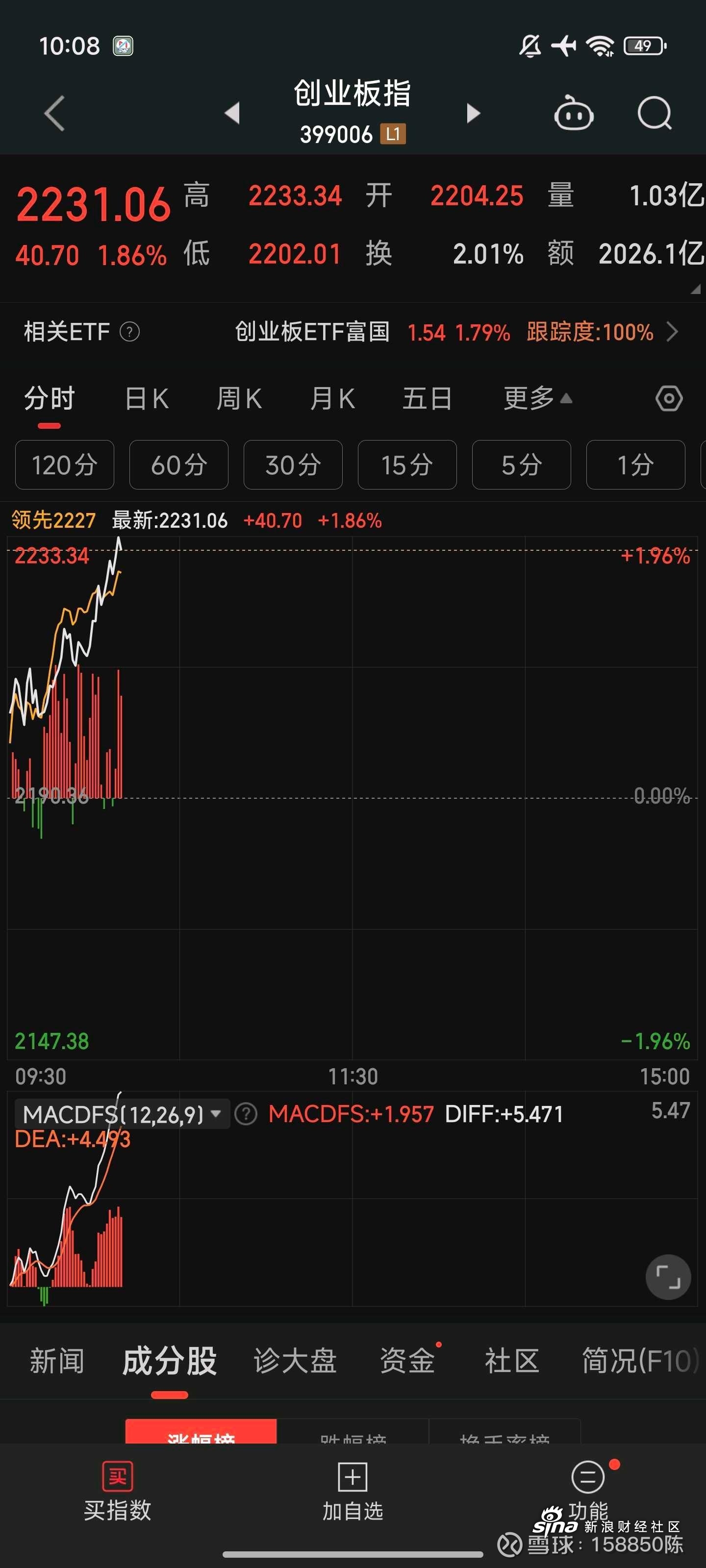Screen dimensions: 706x1568
Task: Expand the chart to full screen
Action: click(668, 1276)
